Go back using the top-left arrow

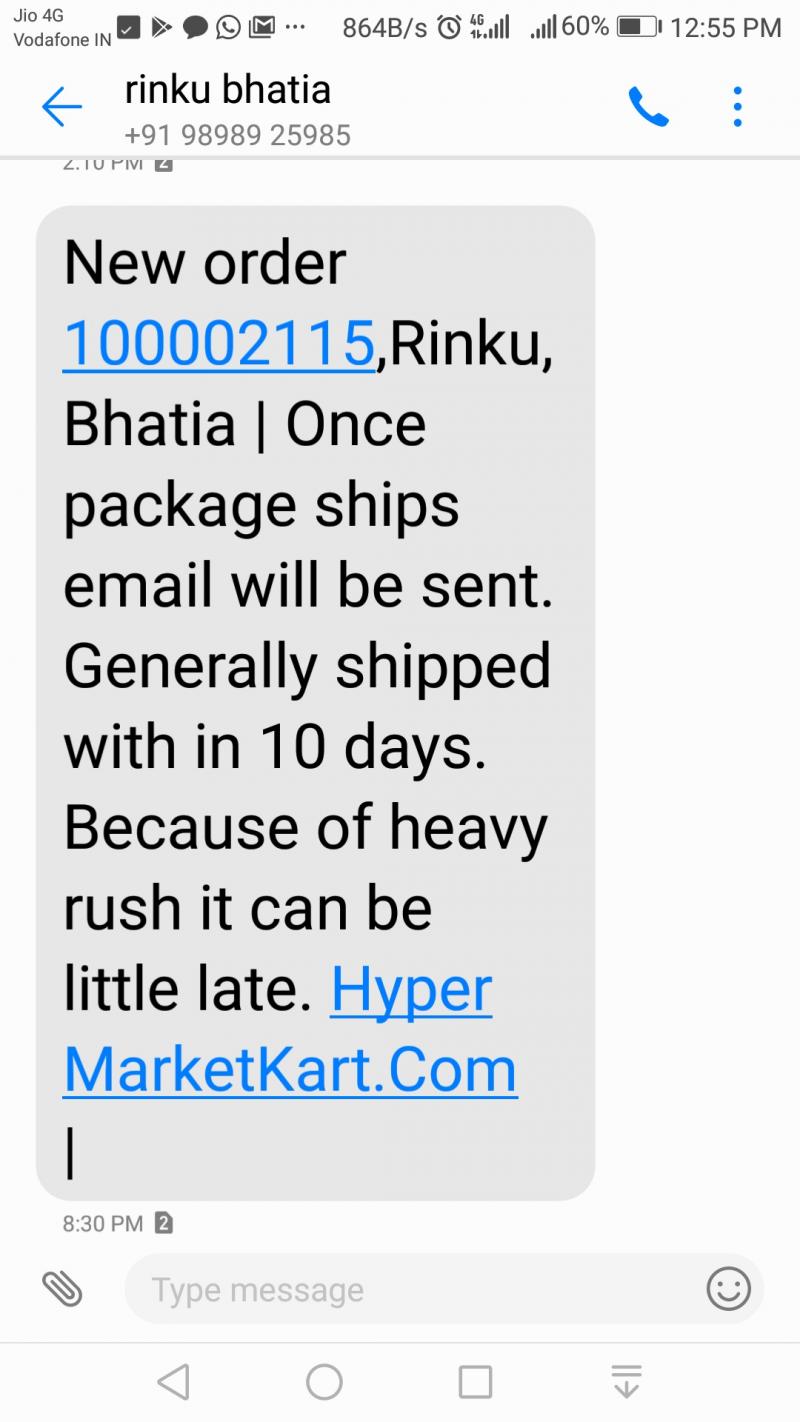[x=61, y=107]
